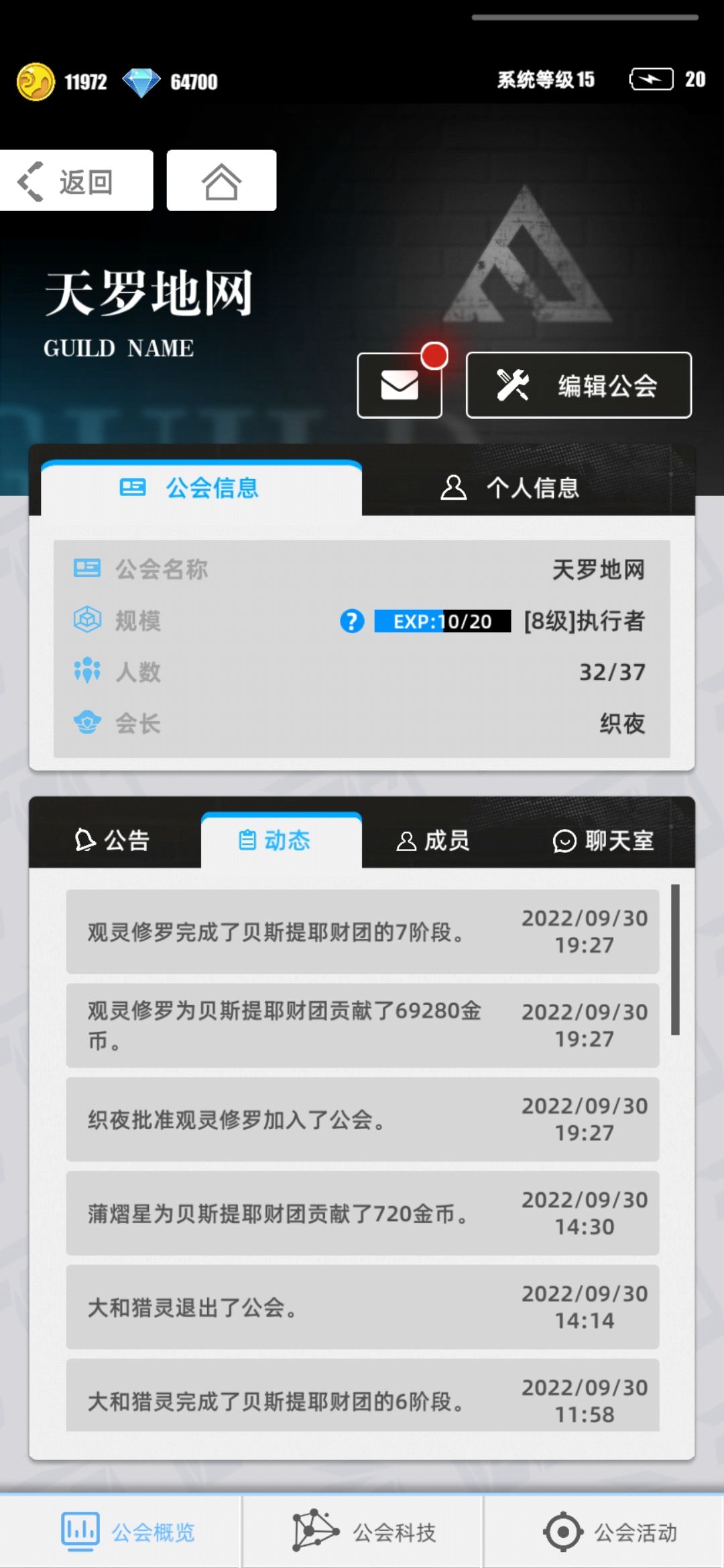Tap the energy lightning icon showing 20

(x=652, y=78)
